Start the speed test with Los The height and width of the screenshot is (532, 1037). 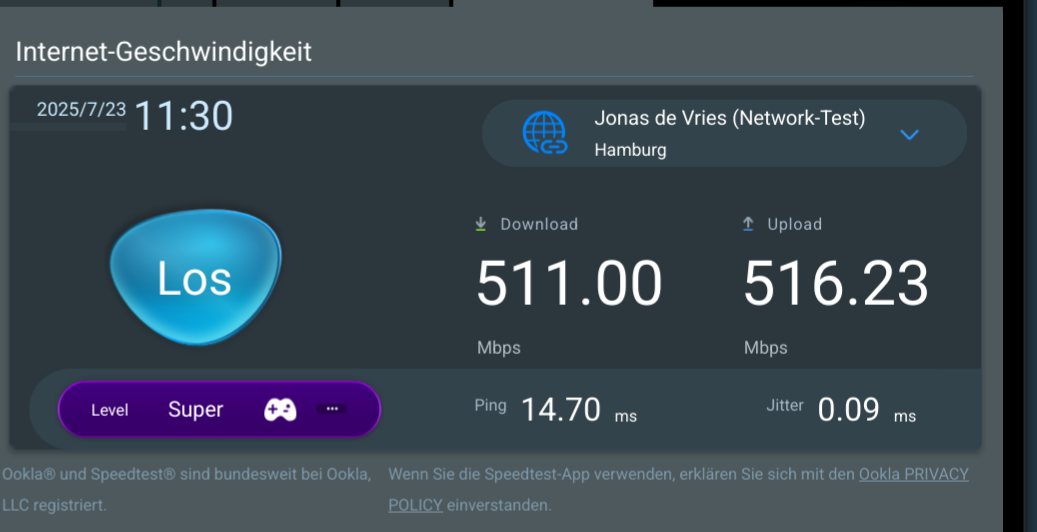pos(195,278)
